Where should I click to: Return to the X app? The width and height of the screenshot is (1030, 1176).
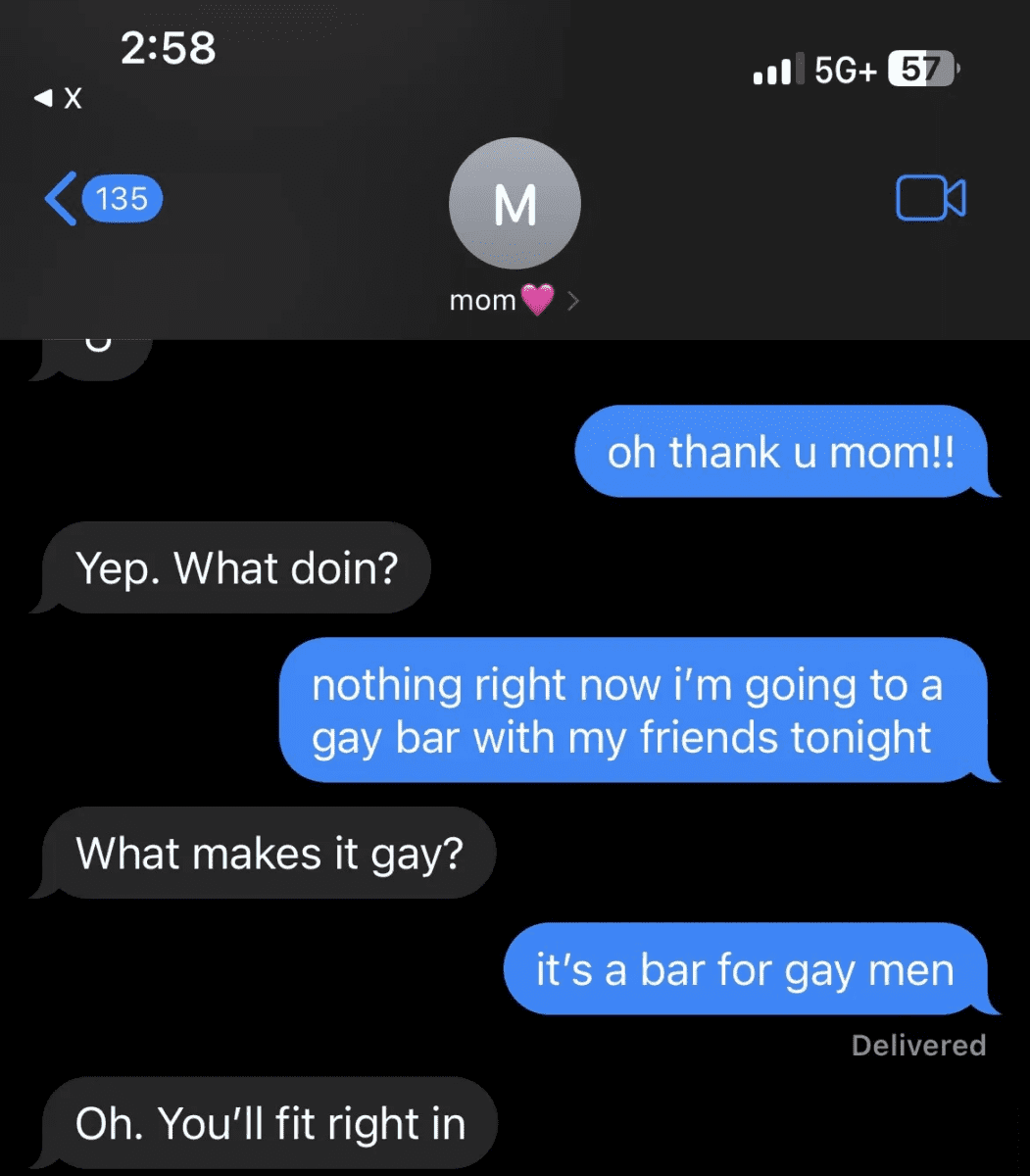pyautogui.click(x=59, y=98)
